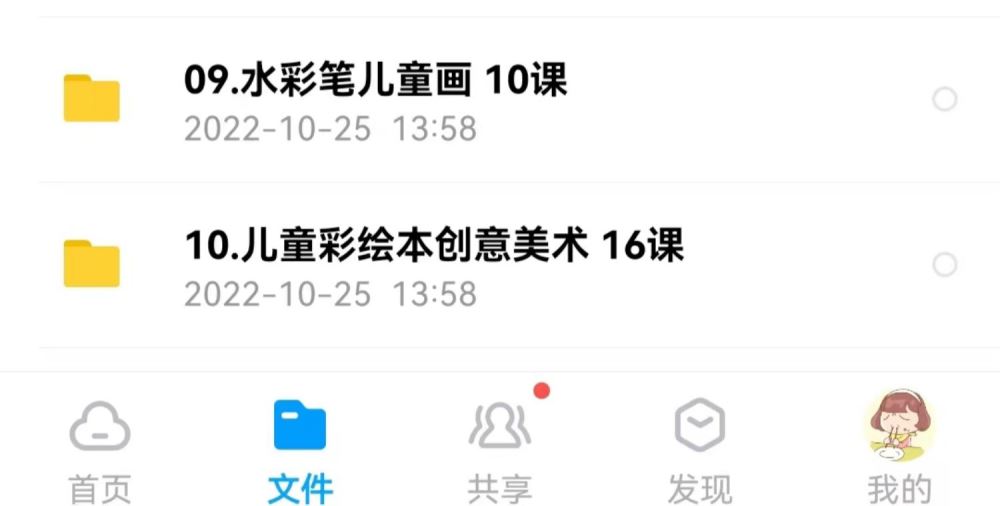Go to the 发现 tab

(700, 448)
